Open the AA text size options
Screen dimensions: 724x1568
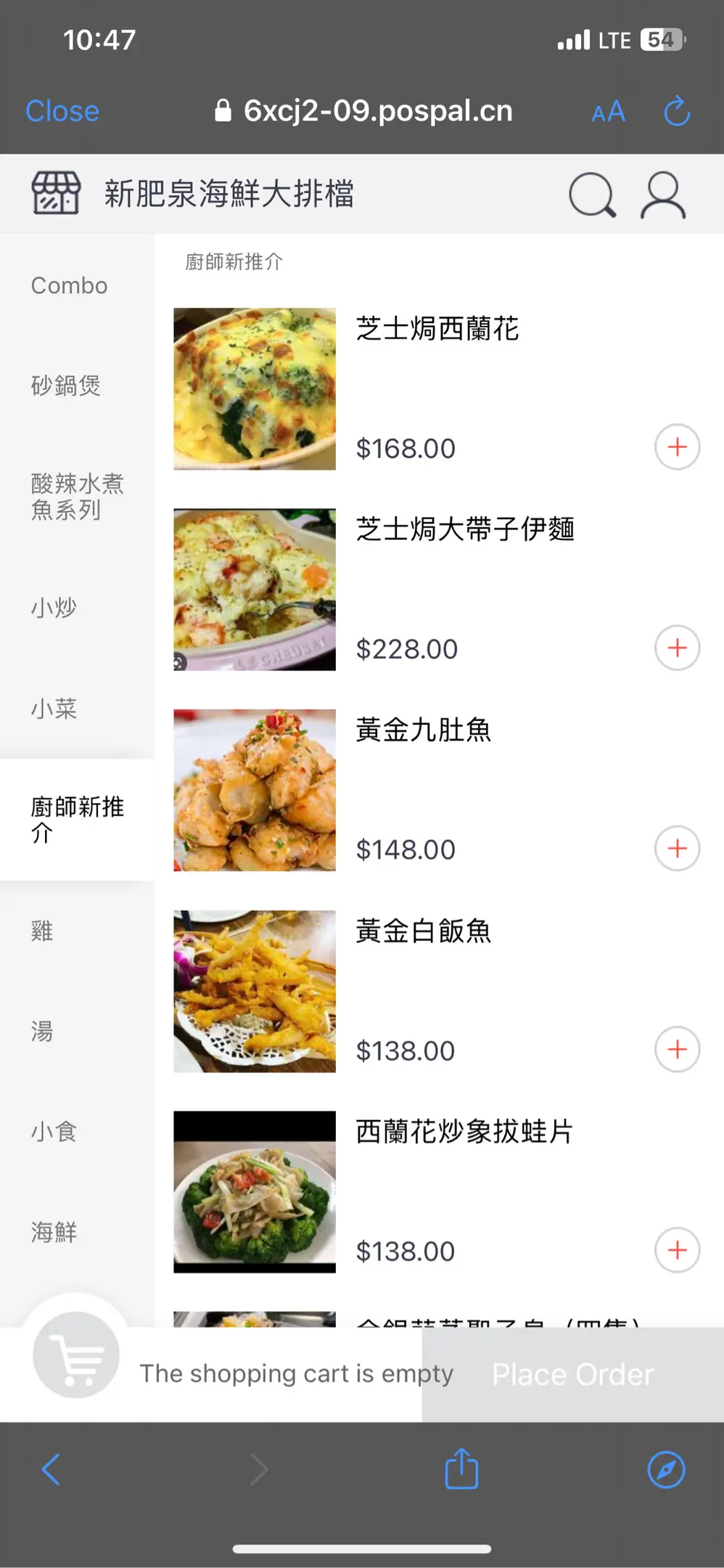tap(608, 112)
